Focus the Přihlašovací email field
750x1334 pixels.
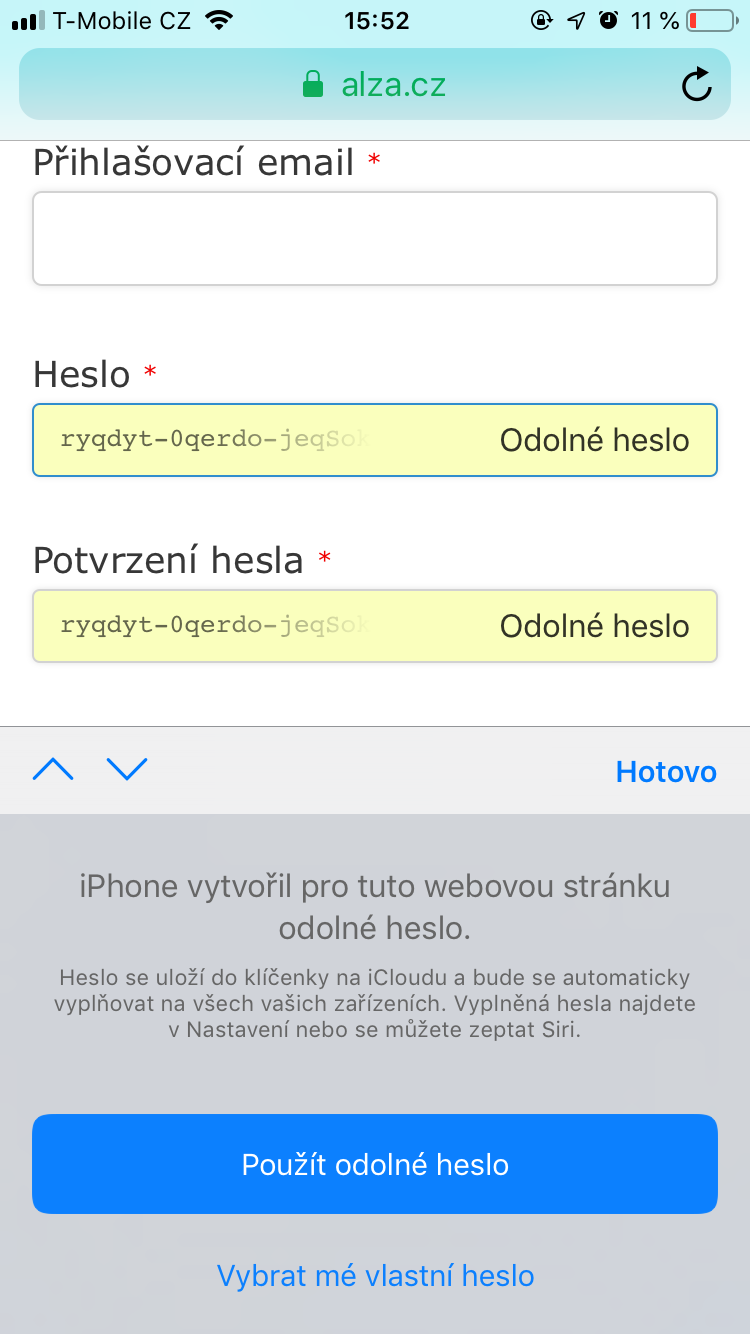(x=374, y=239)
